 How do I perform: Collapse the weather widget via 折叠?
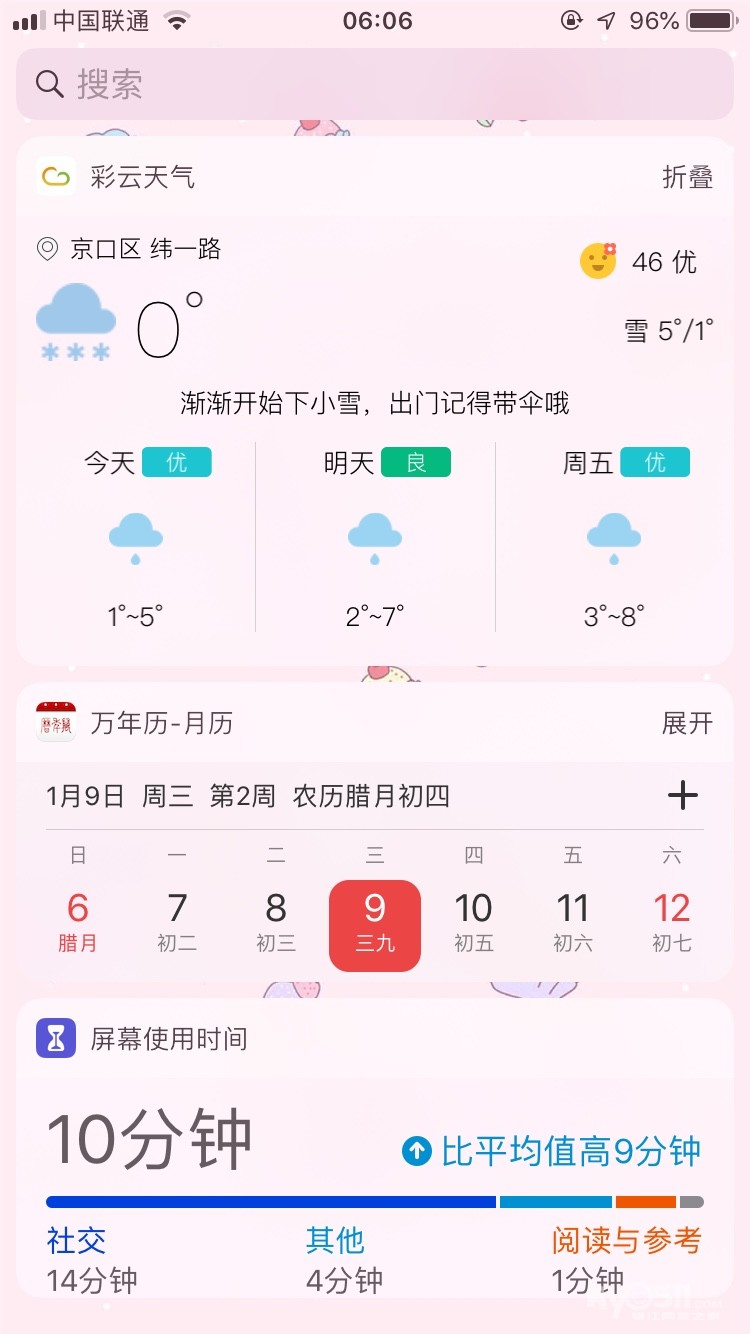[690, 176]
